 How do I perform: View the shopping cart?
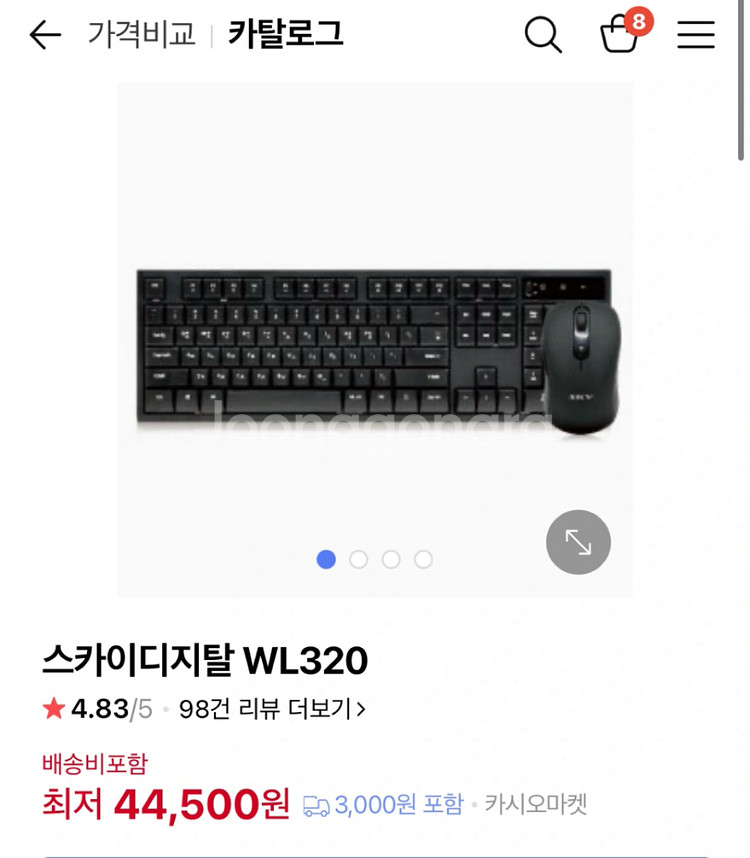620,35
